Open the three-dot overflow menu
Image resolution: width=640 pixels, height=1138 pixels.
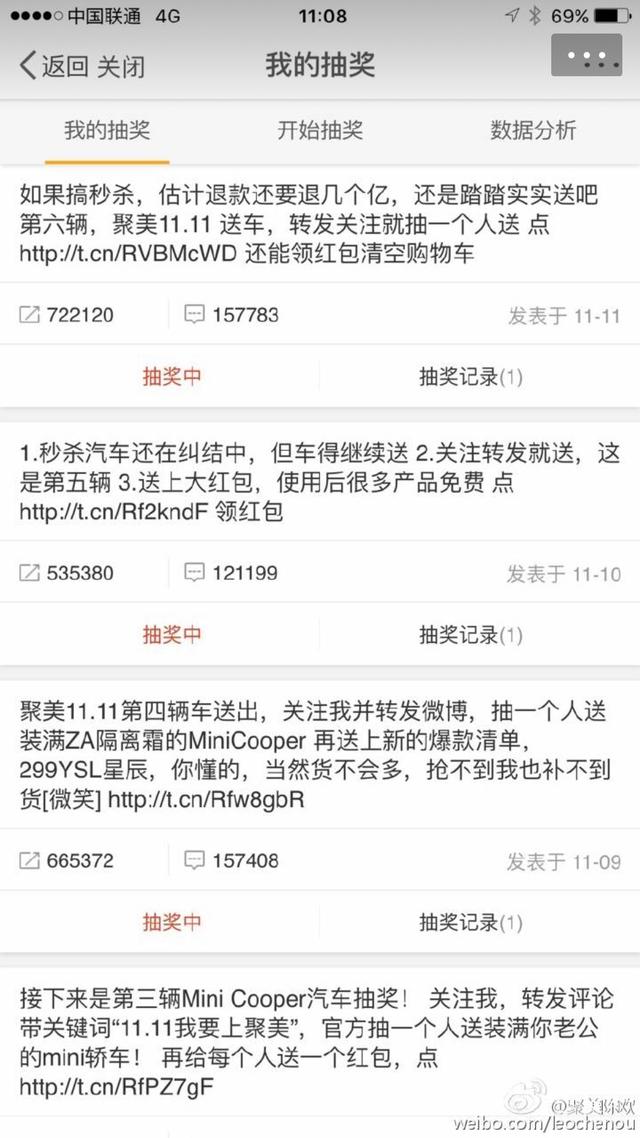pos(586,54)
